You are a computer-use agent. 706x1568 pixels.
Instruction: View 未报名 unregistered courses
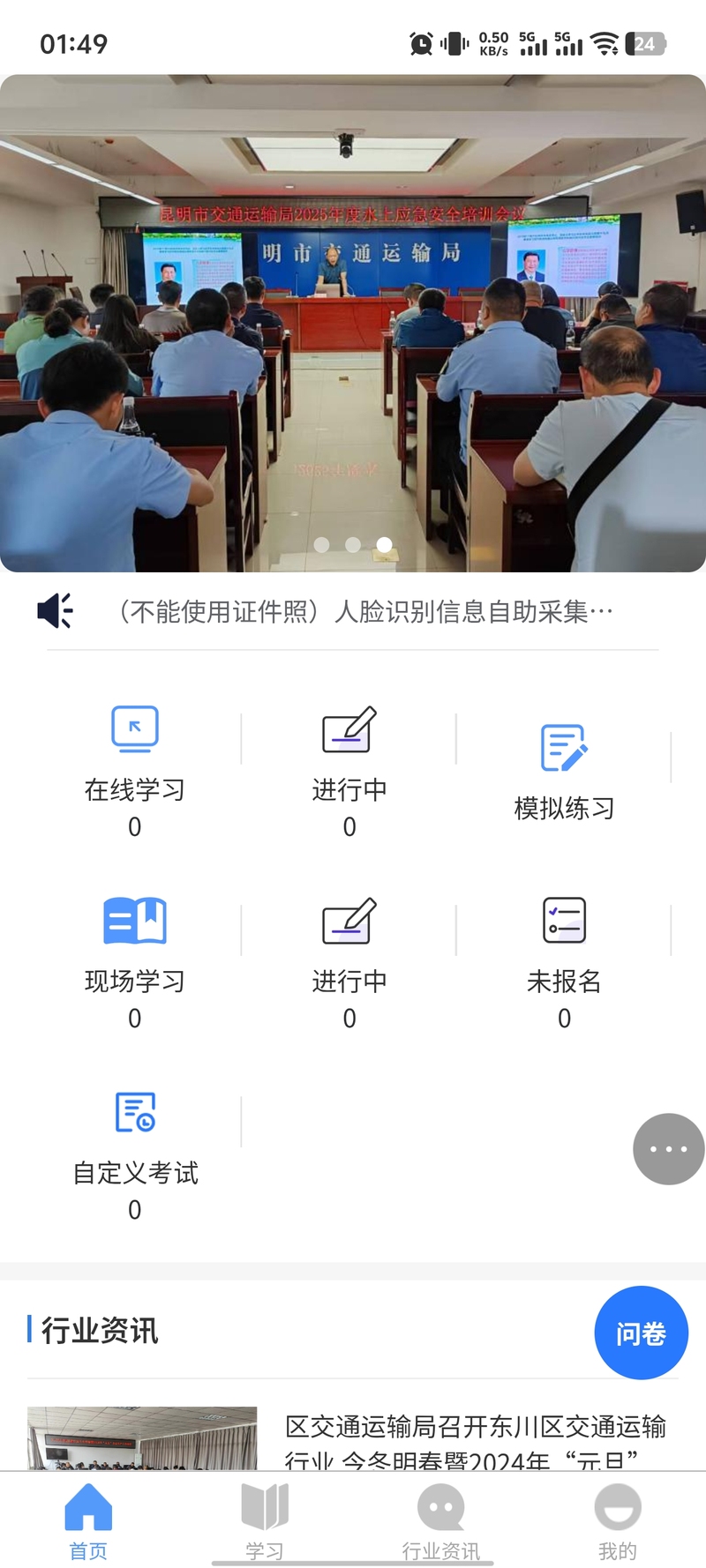pyautogui.click(x=564, y=963)
